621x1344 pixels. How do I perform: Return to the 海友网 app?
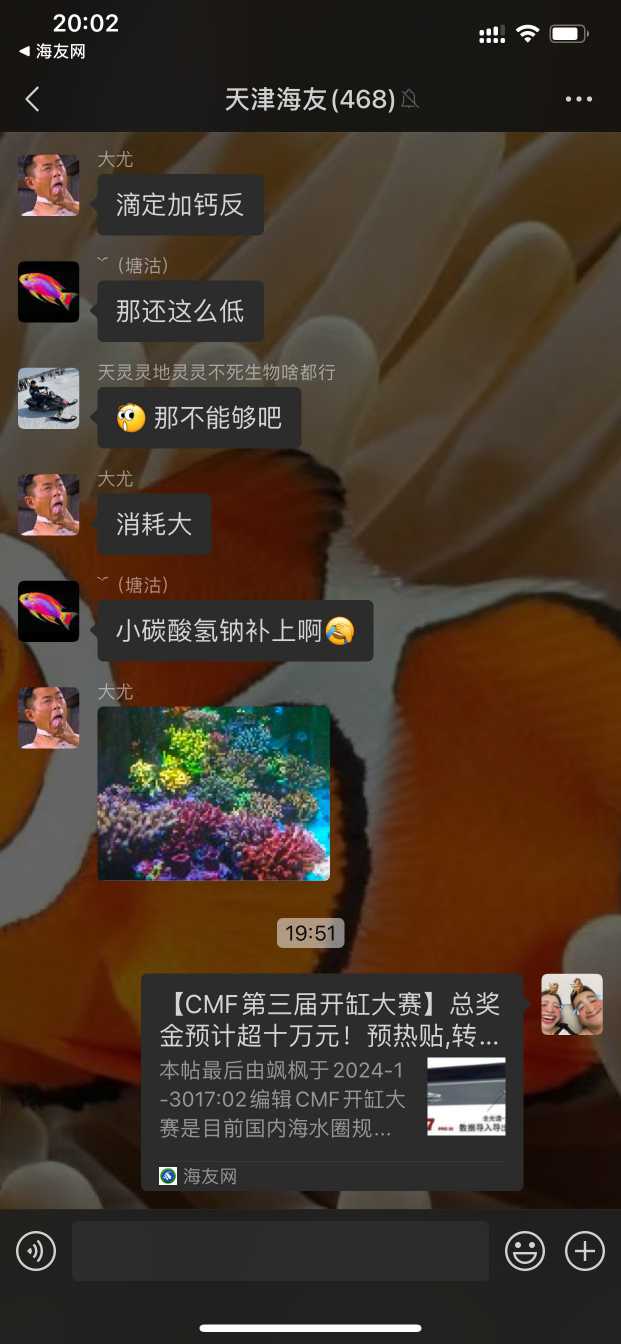pyautogui.click(x=52, y=51)
